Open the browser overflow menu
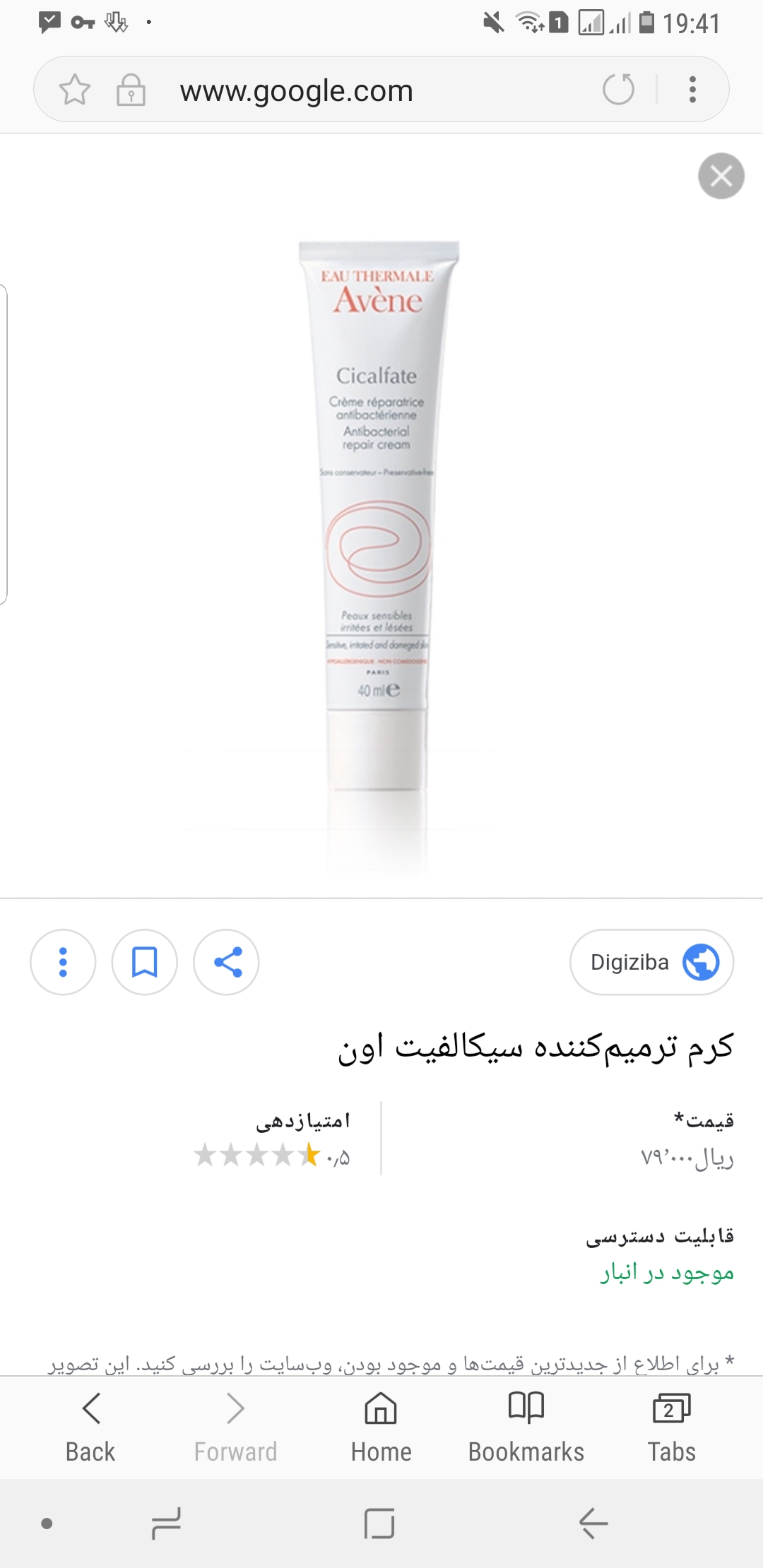 (692, 90)
